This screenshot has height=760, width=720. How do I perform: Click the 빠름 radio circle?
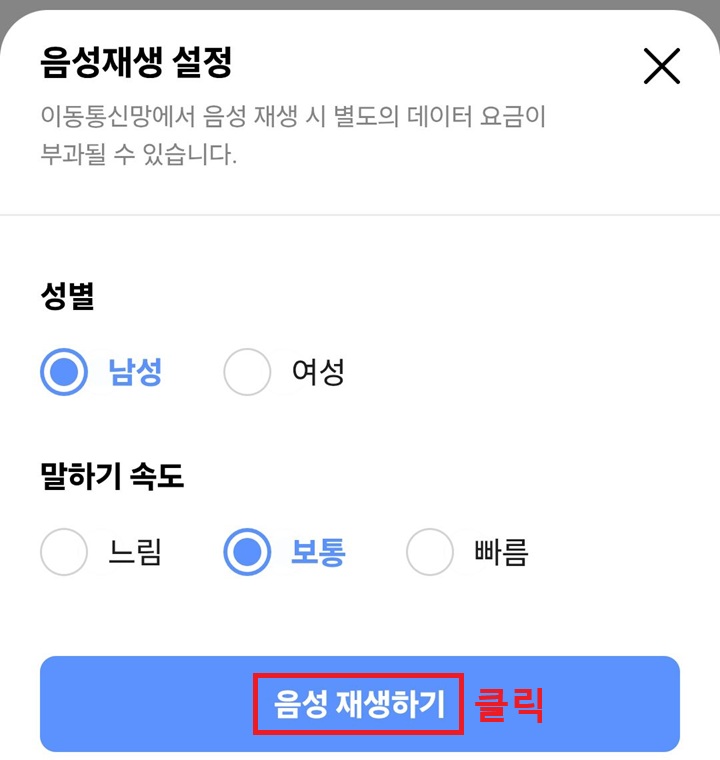(x=430, y=552)
